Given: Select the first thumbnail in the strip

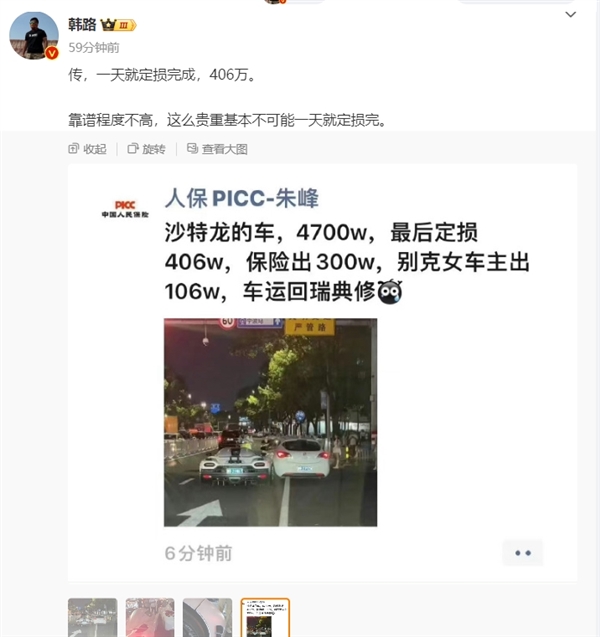Looking at the screenshot, I should 92,617.
